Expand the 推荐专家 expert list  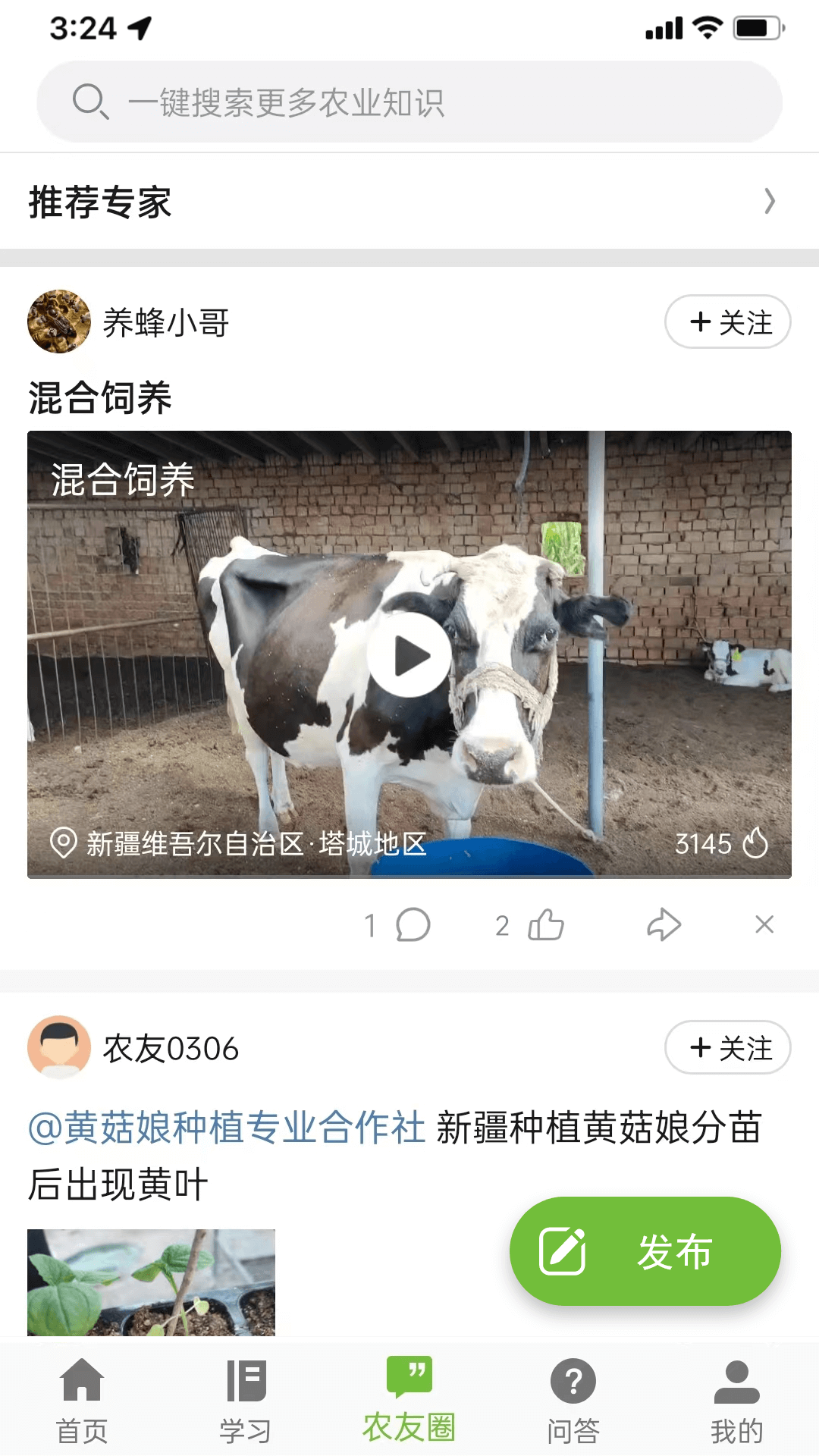click(770, 201)
